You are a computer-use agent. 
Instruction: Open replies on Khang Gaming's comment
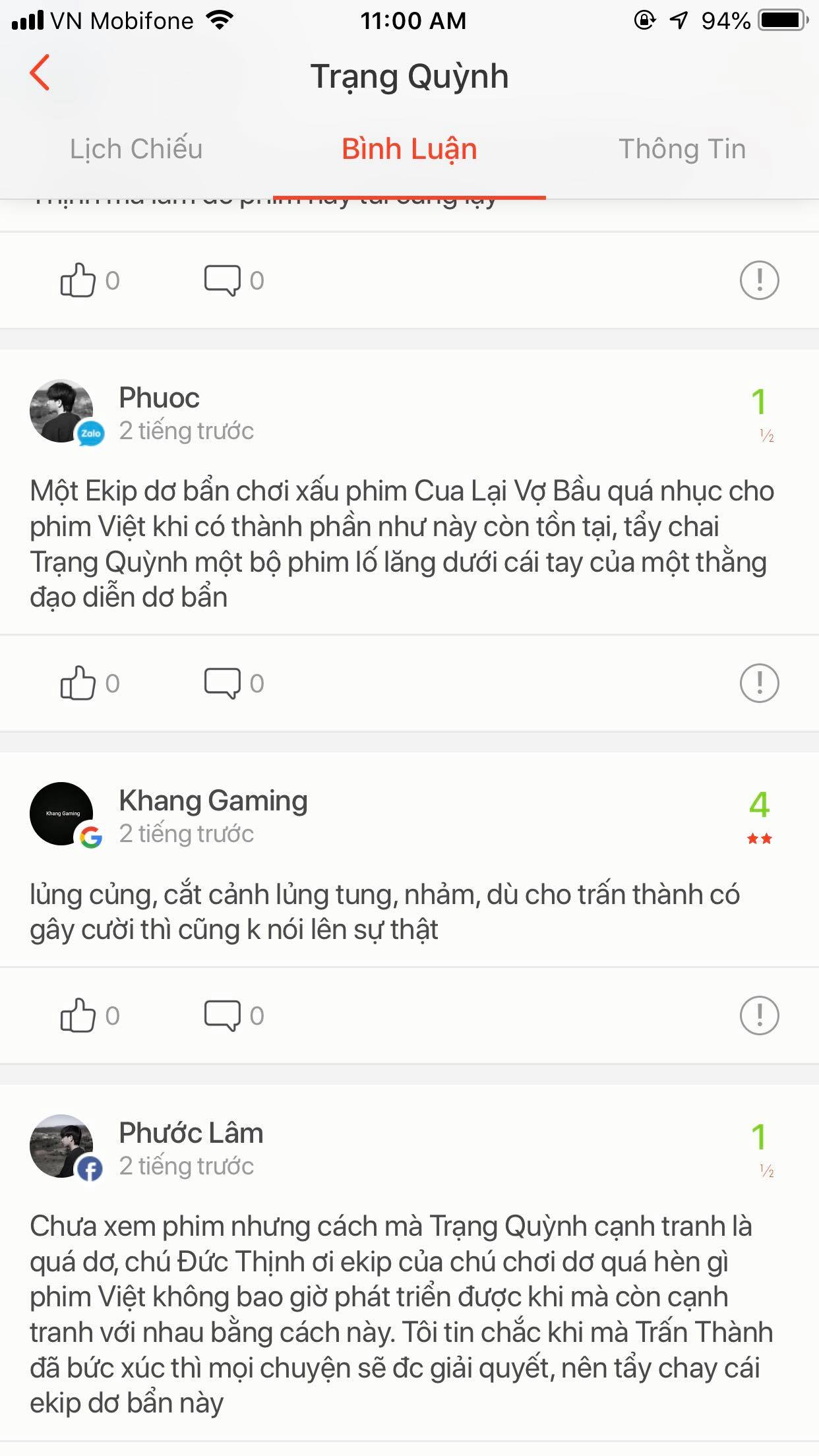pos(223,1016)
